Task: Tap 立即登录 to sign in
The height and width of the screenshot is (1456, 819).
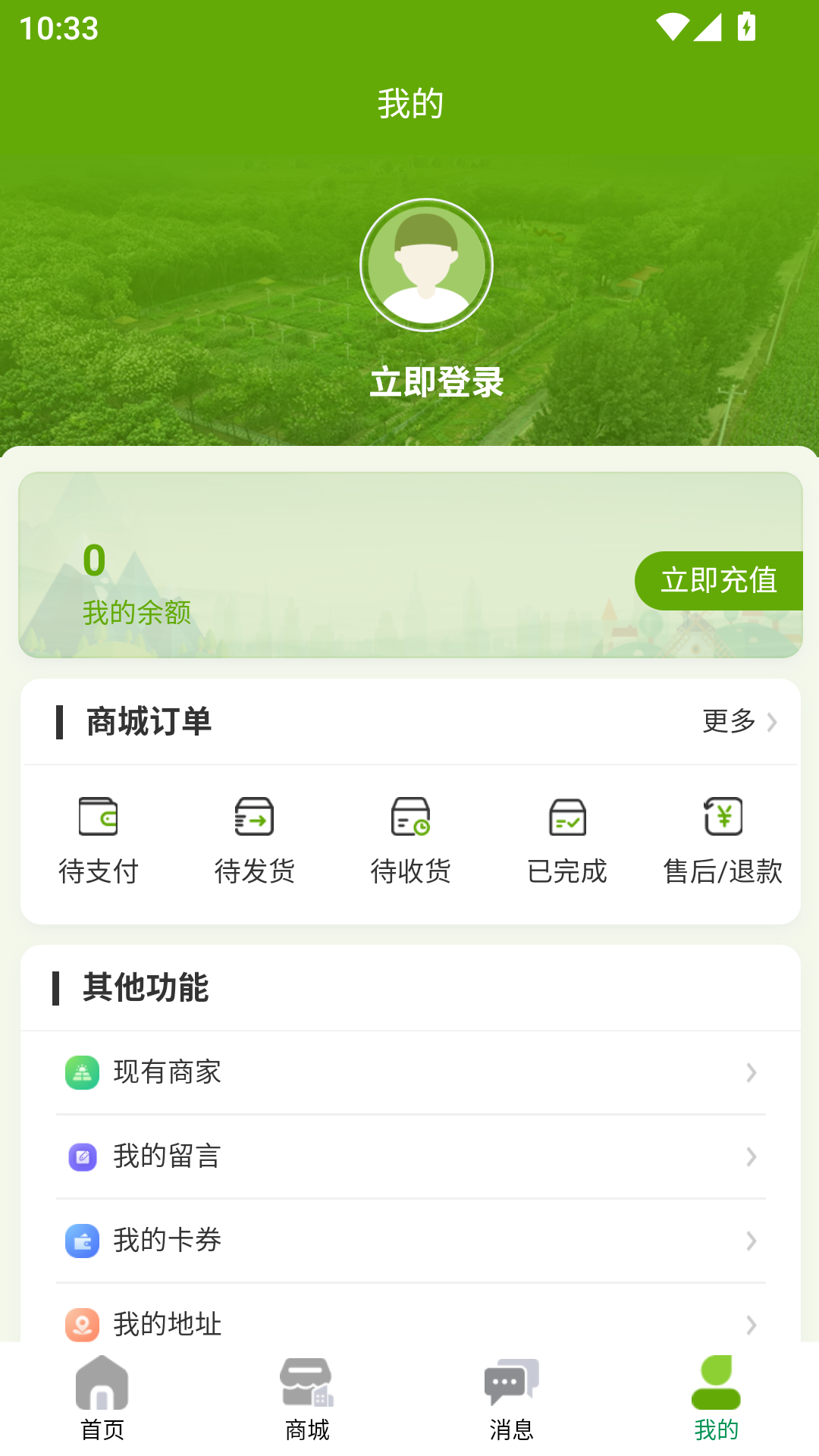Action: tap(436, 382)
